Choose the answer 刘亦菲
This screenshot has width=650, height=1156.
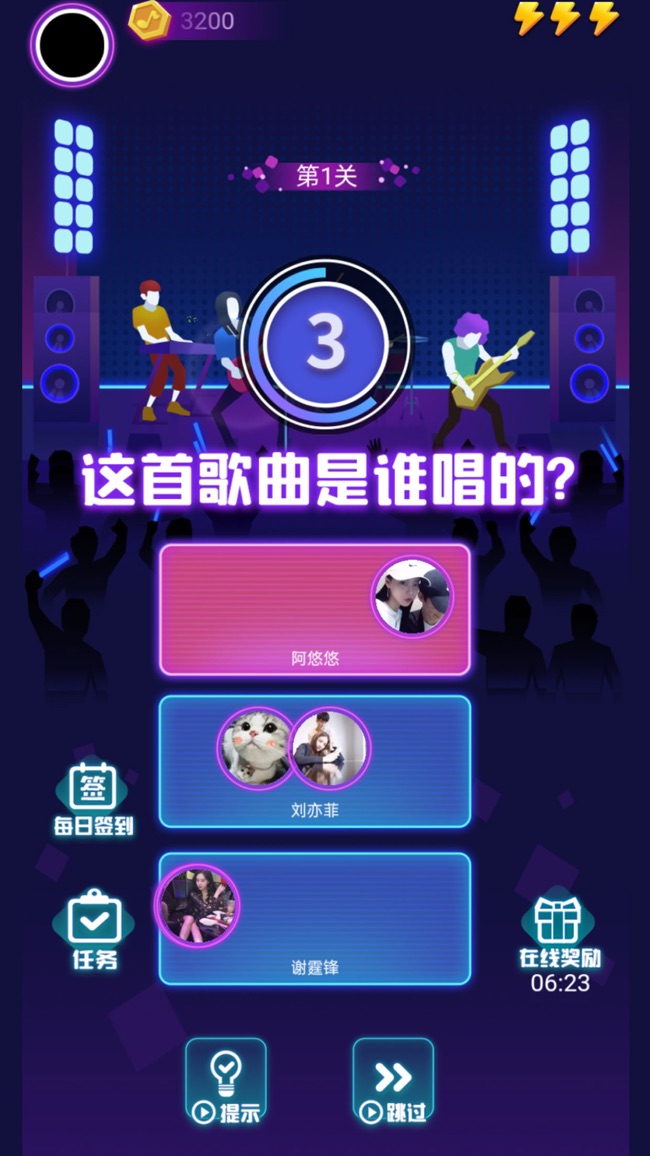coord(315,761)
